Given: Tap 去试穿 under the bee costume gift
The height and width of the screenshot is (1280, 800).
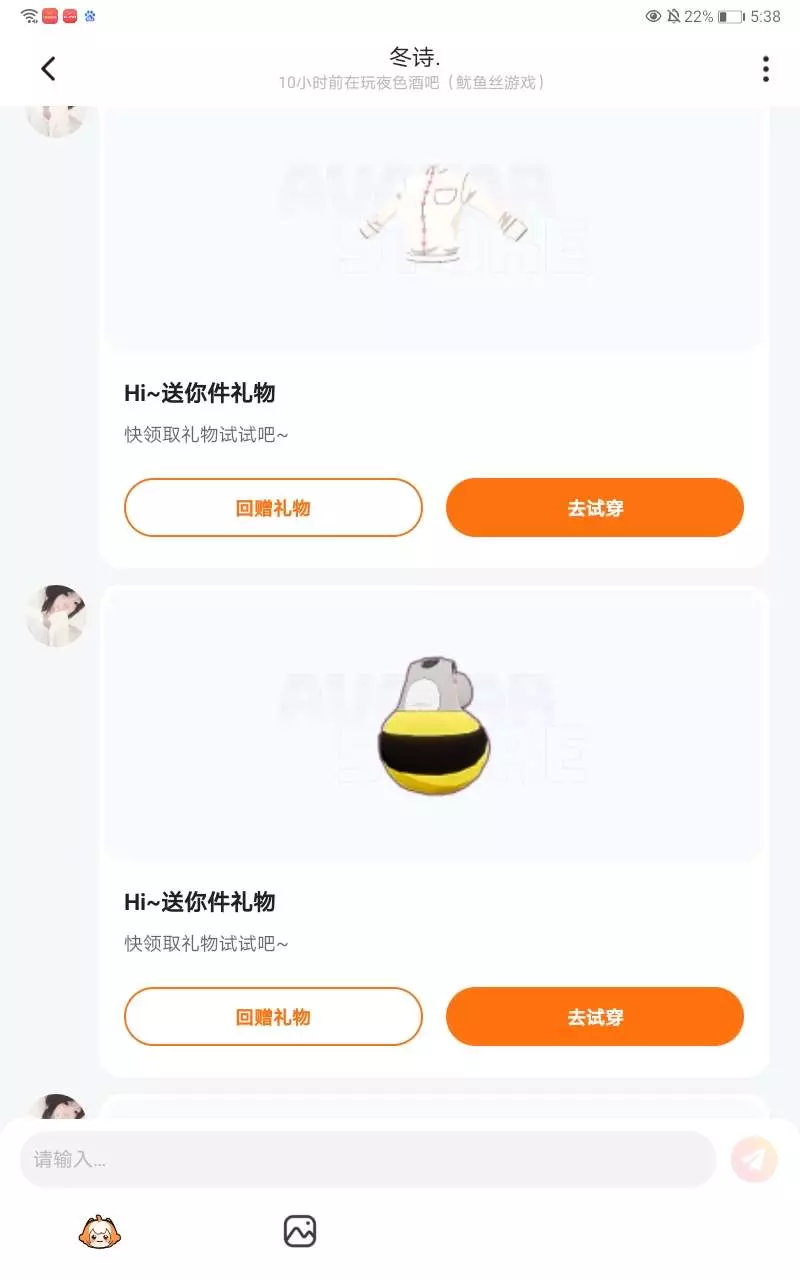Looking at the screenshot, I should 595,1016.
